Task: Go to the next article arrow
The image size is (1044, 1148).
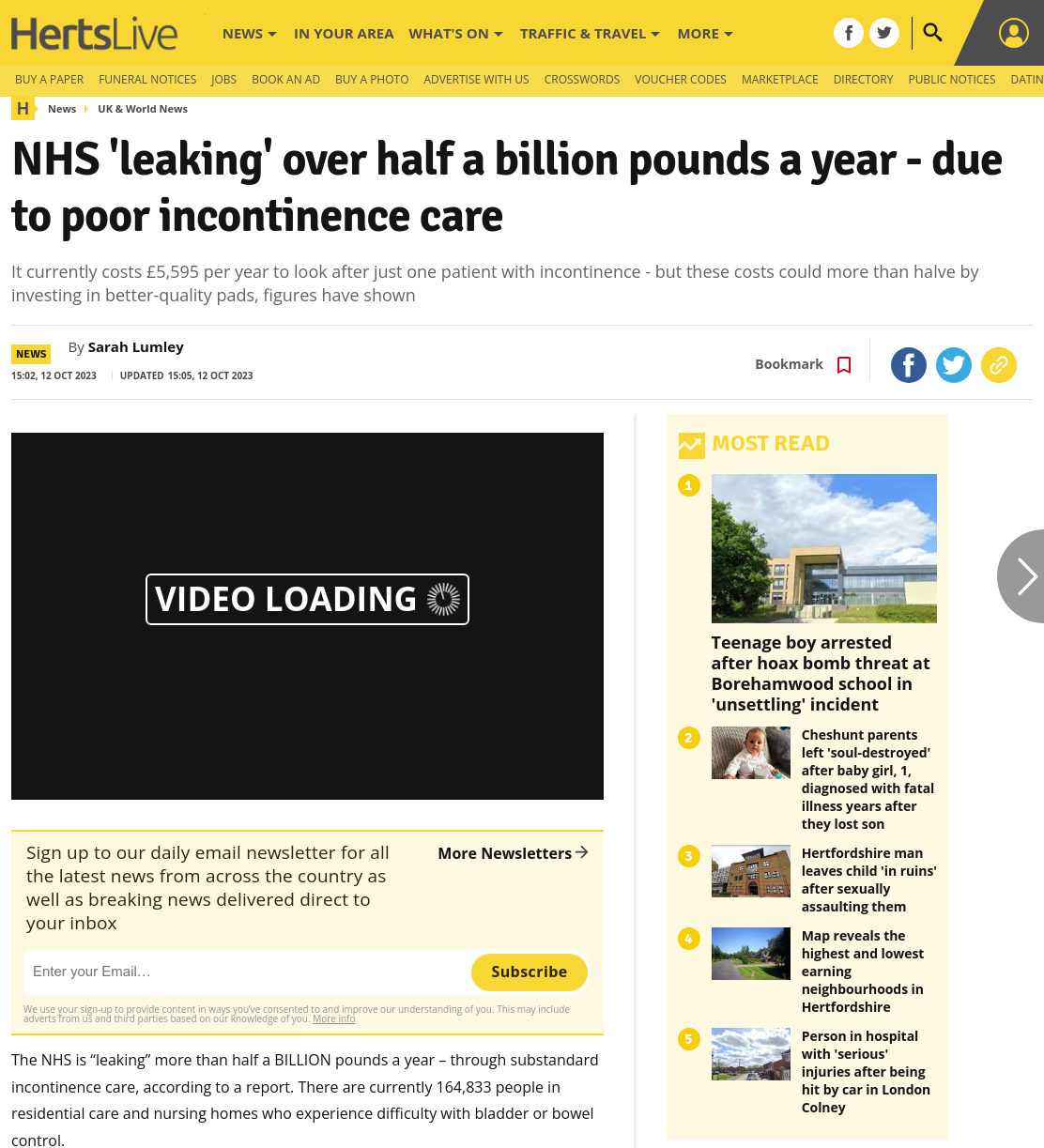Action: 1023,576
